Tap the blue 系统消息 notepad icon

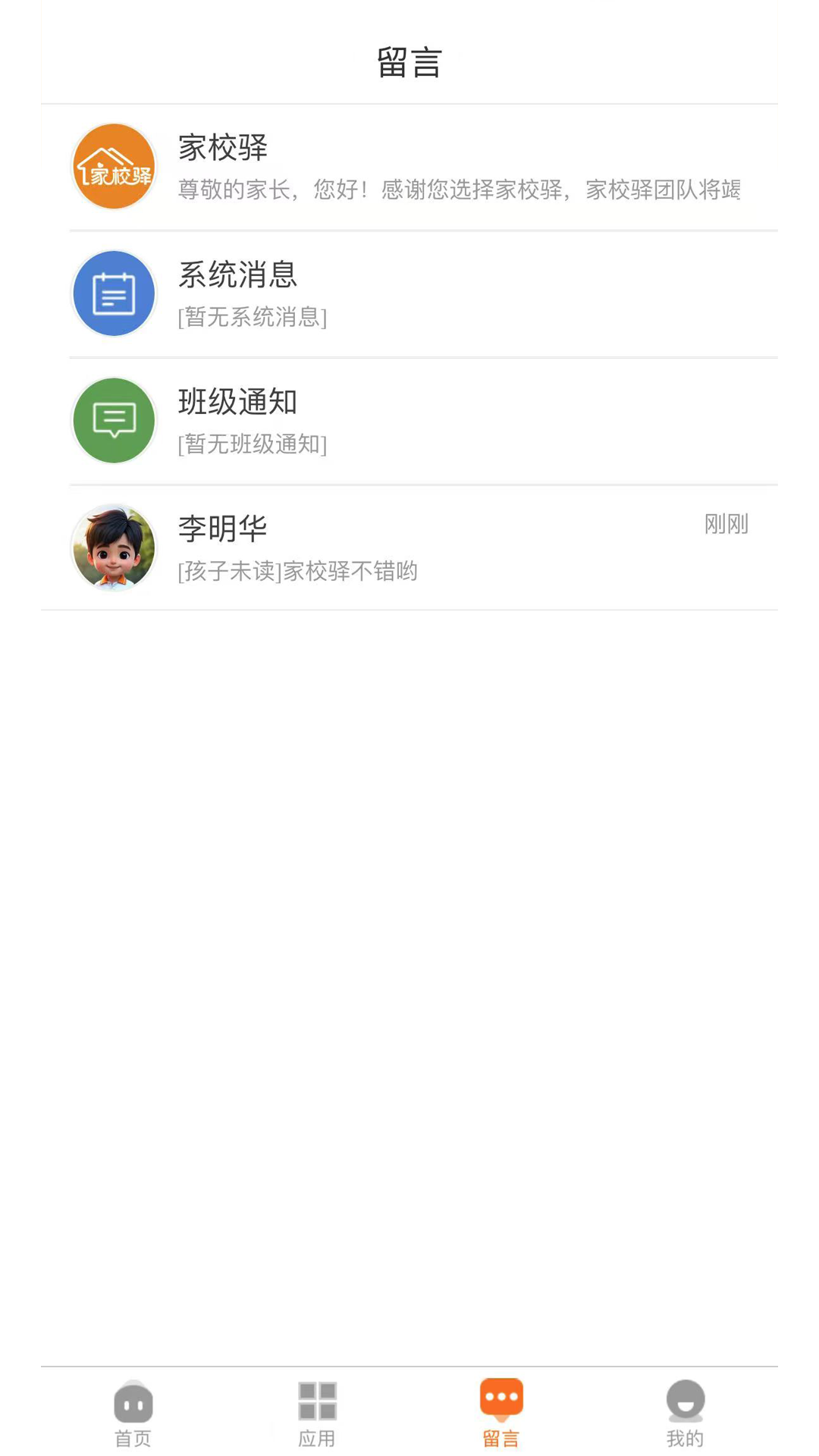pos(113,293)
